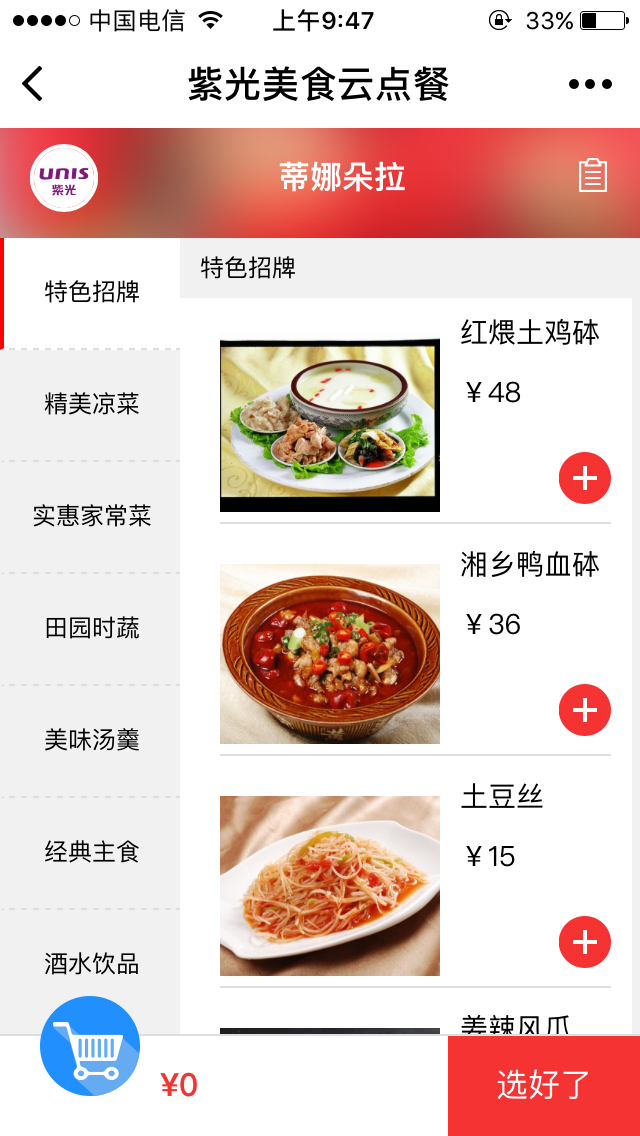Image resolution: width=640 pixels, height=1136 pixels.
Task: Open the blue shopping cart
Action: pos(90,1046)
